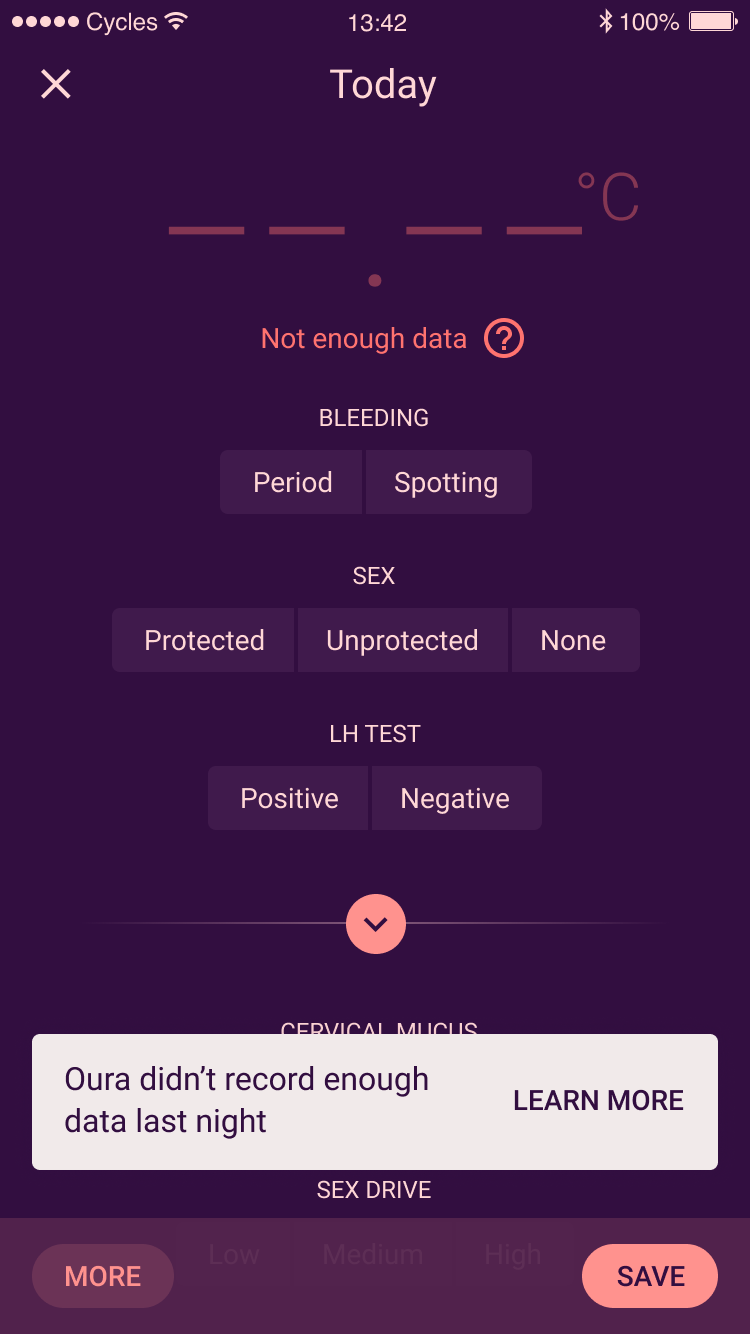Open the question mark help icon
Viewport: 750px width, 1334px height.
(x=504, y=339)
